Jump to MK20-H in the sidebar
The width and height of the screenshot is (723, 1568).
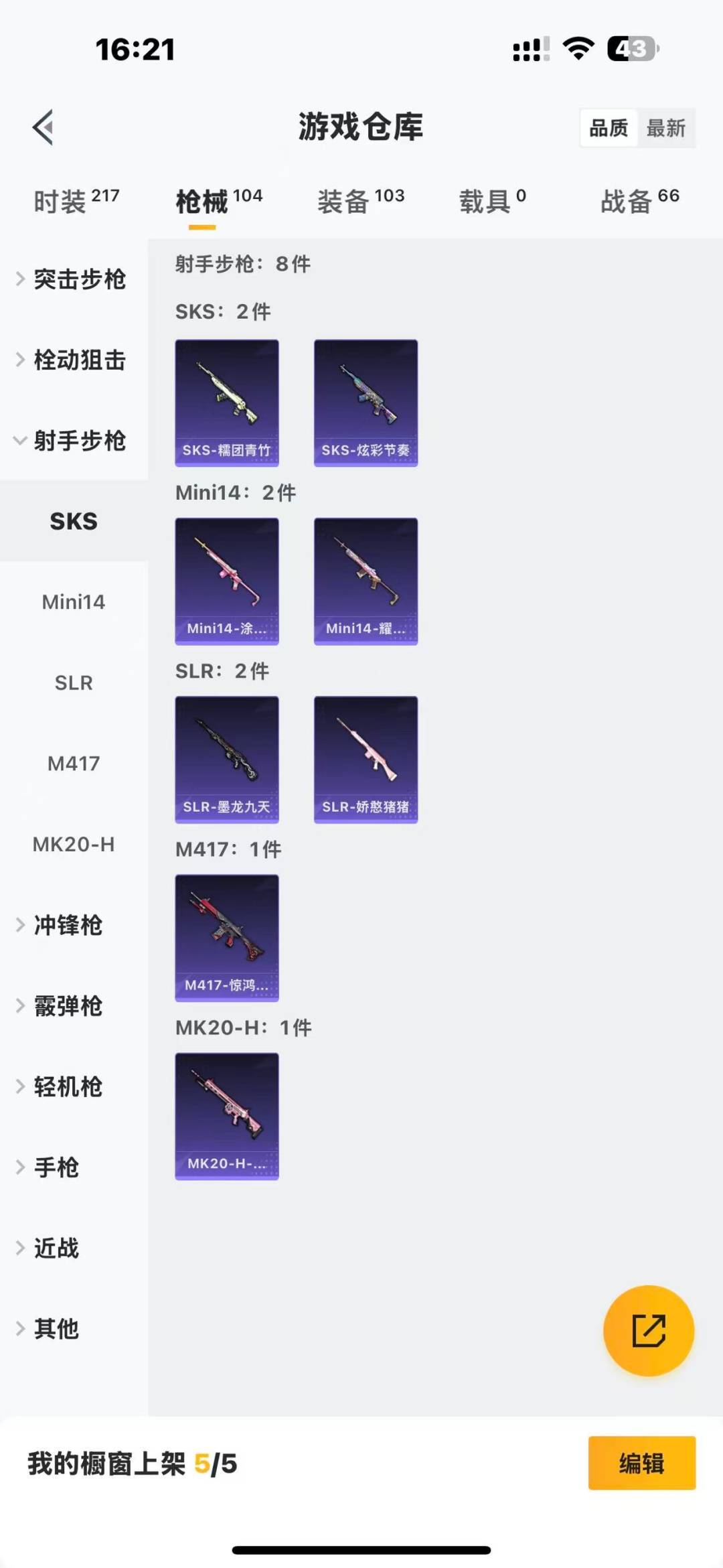pyautogui.click(x=74, y=844)
